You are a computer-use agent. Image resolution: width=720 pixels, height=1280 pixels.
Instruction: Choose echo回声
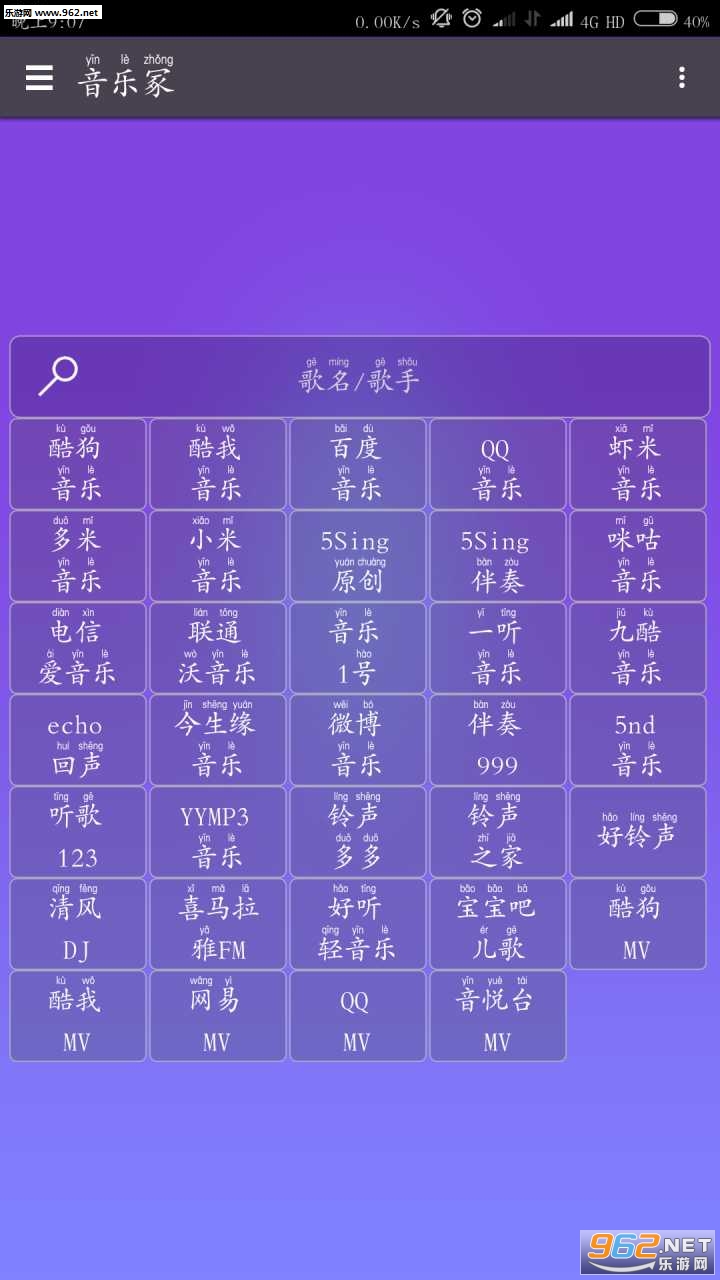pos(78,740)
